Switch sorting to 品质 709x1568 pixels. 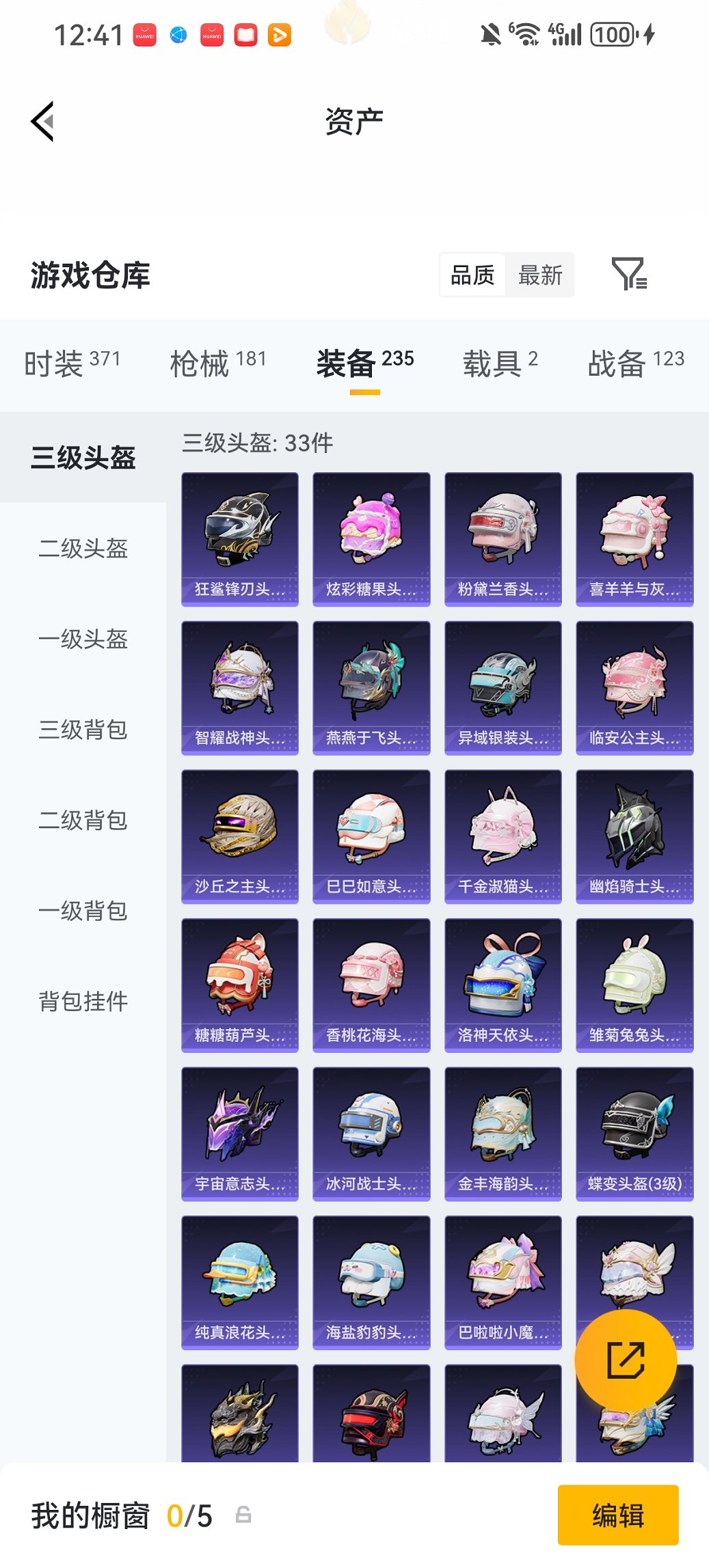(x=473, y=275)
